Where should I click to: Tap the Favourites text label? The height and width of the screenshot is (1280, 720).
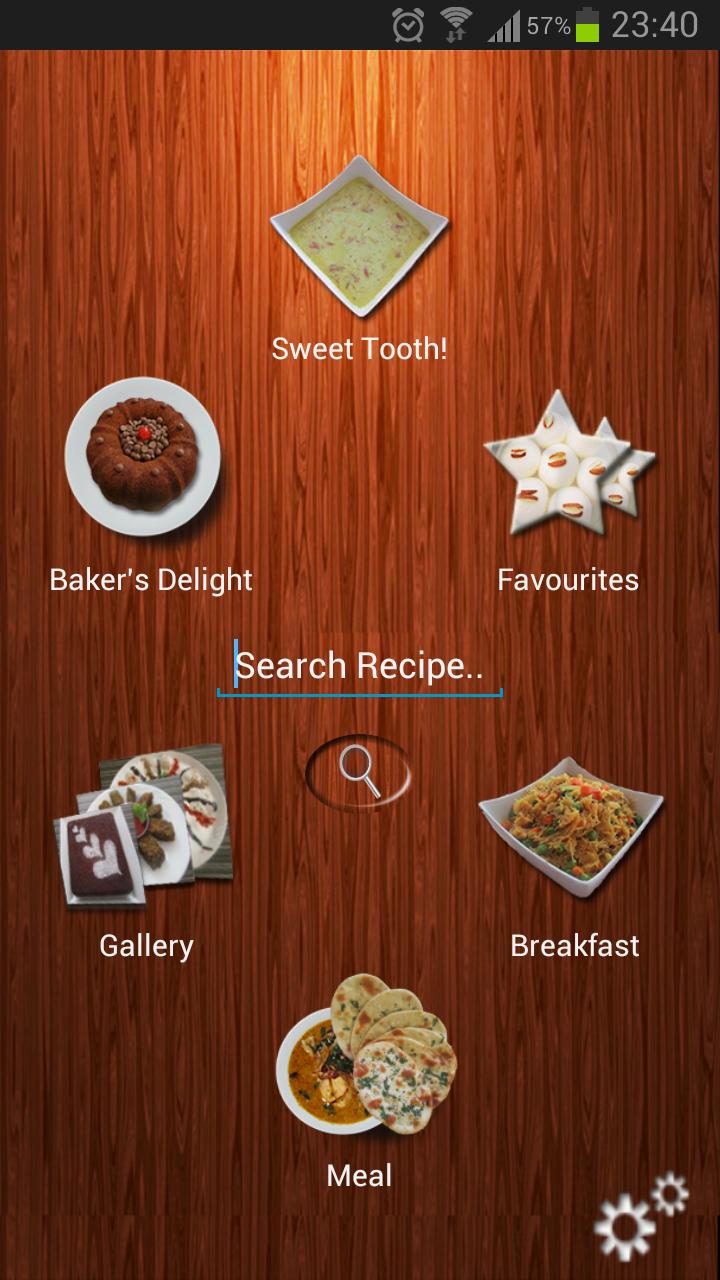(x=567, y=579)
